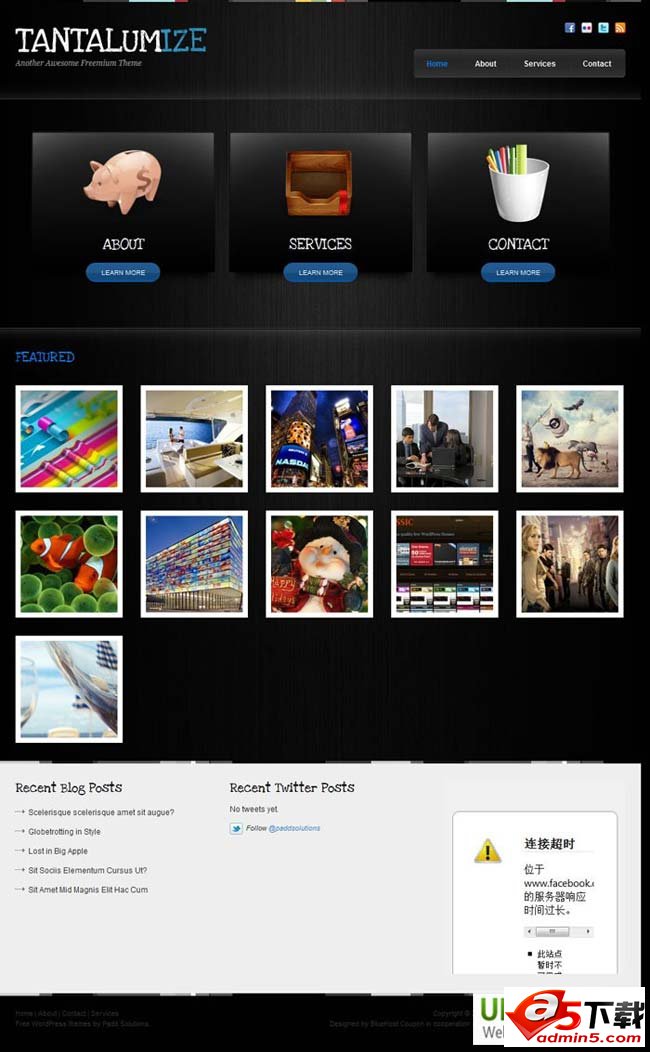Go to the About nav item
This screenshot has width=650, height=1052.
[x=485, y=64]
